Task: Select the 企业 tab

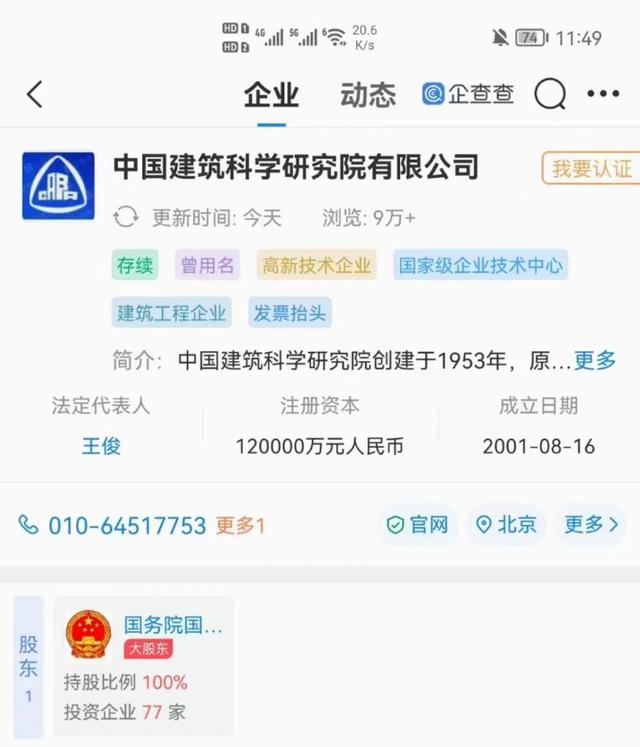Action: [x=271, y=95]
